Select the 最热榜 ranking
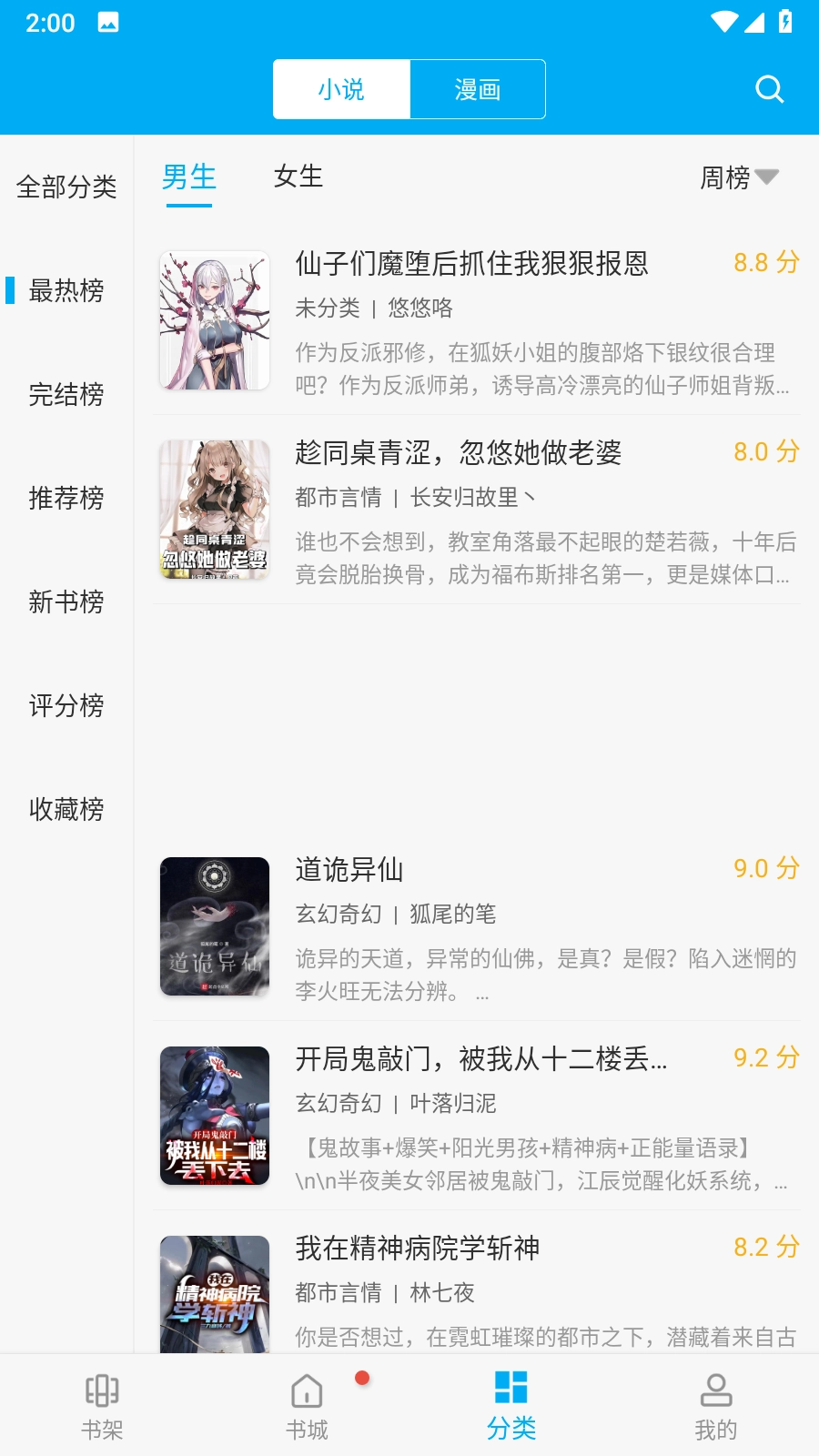The width and height of the screenshot is (819, 1456). pyautogui.click(x=66, y=292)
